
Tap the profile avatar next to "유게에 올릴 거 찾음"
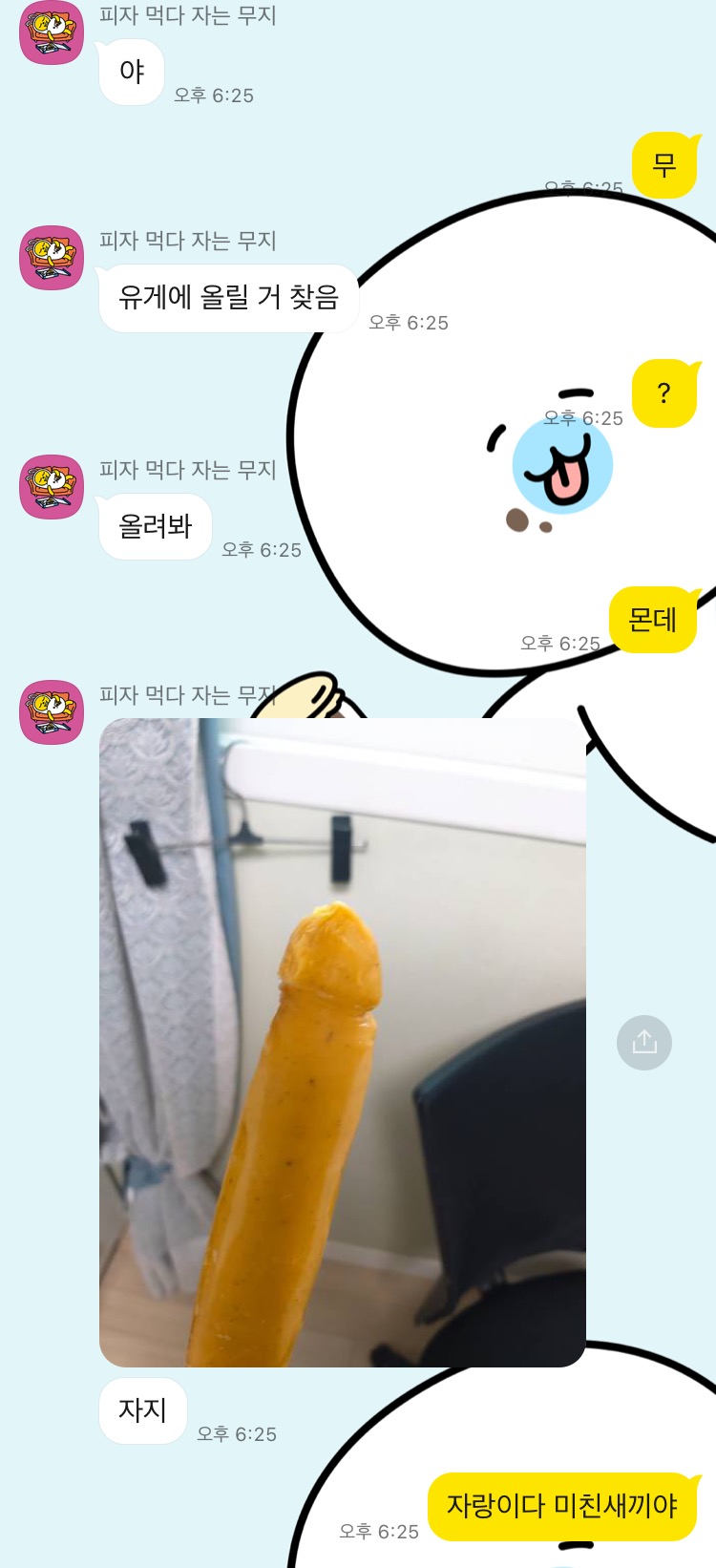[x=52, y=258]
